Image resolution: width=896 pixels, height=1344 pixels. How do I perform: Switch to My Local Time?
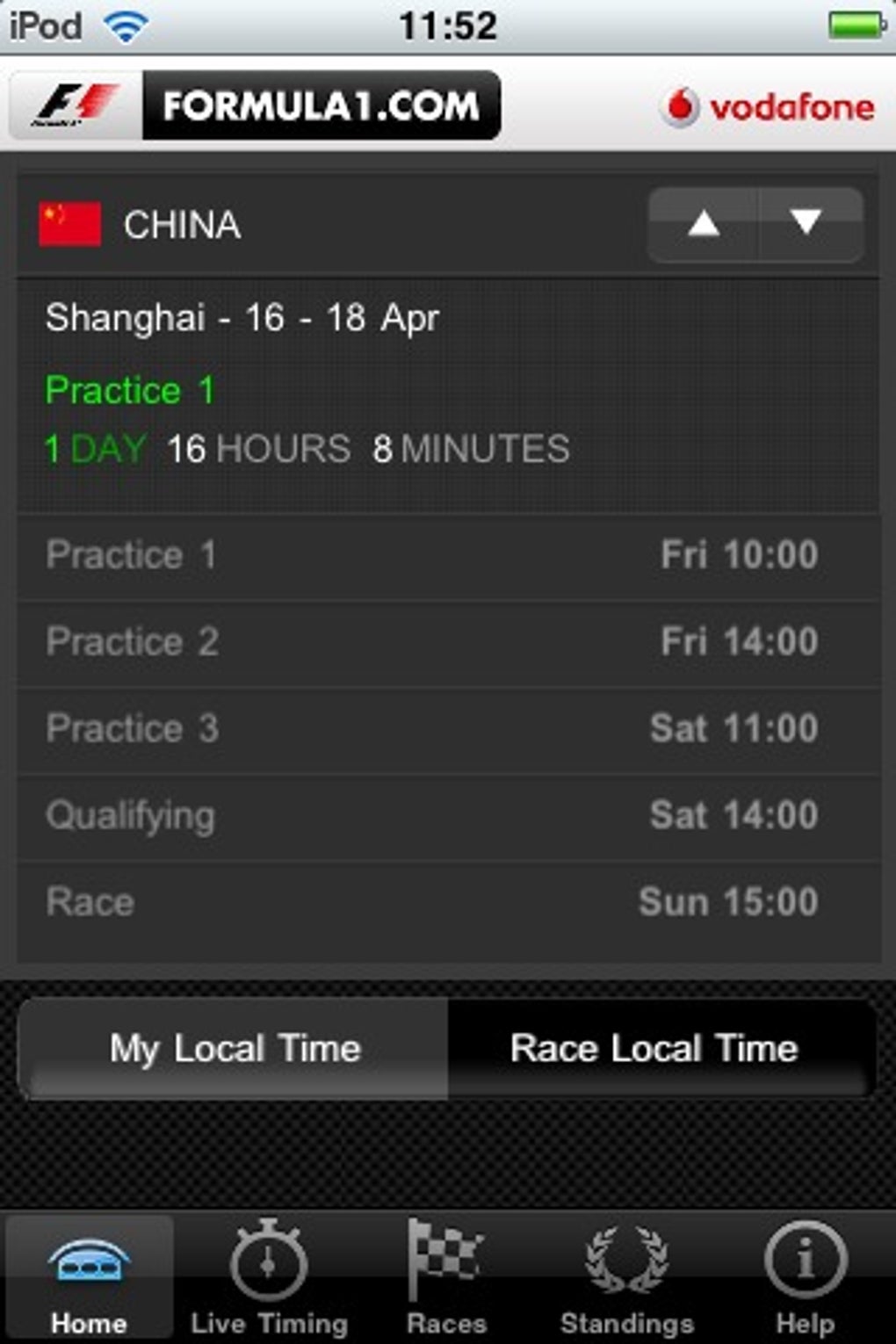[235, 1048]
